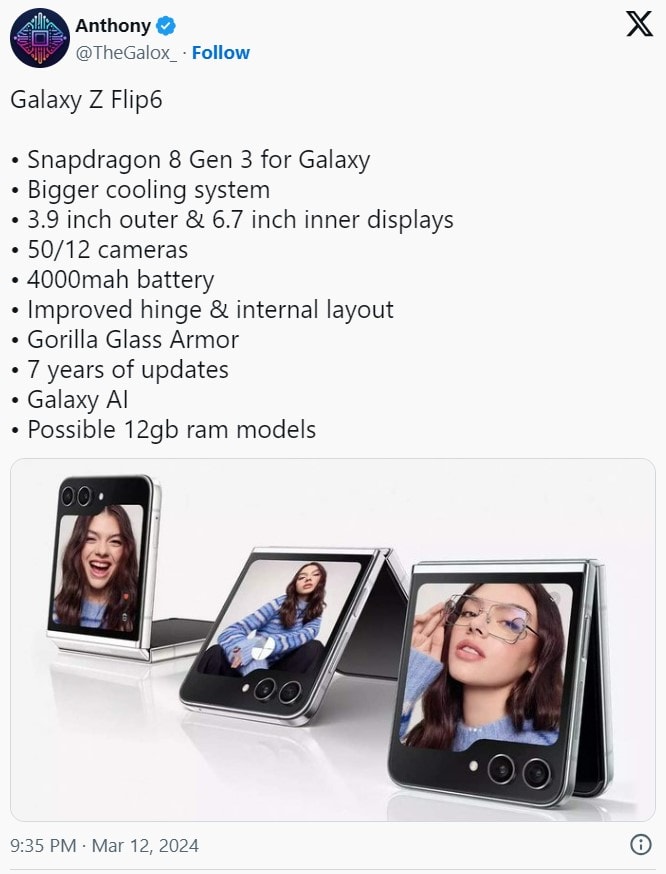The width and height of the screenshot is (666, 874).
Task: Open Anthony's profile avatar
Action: tap(39, 38)
